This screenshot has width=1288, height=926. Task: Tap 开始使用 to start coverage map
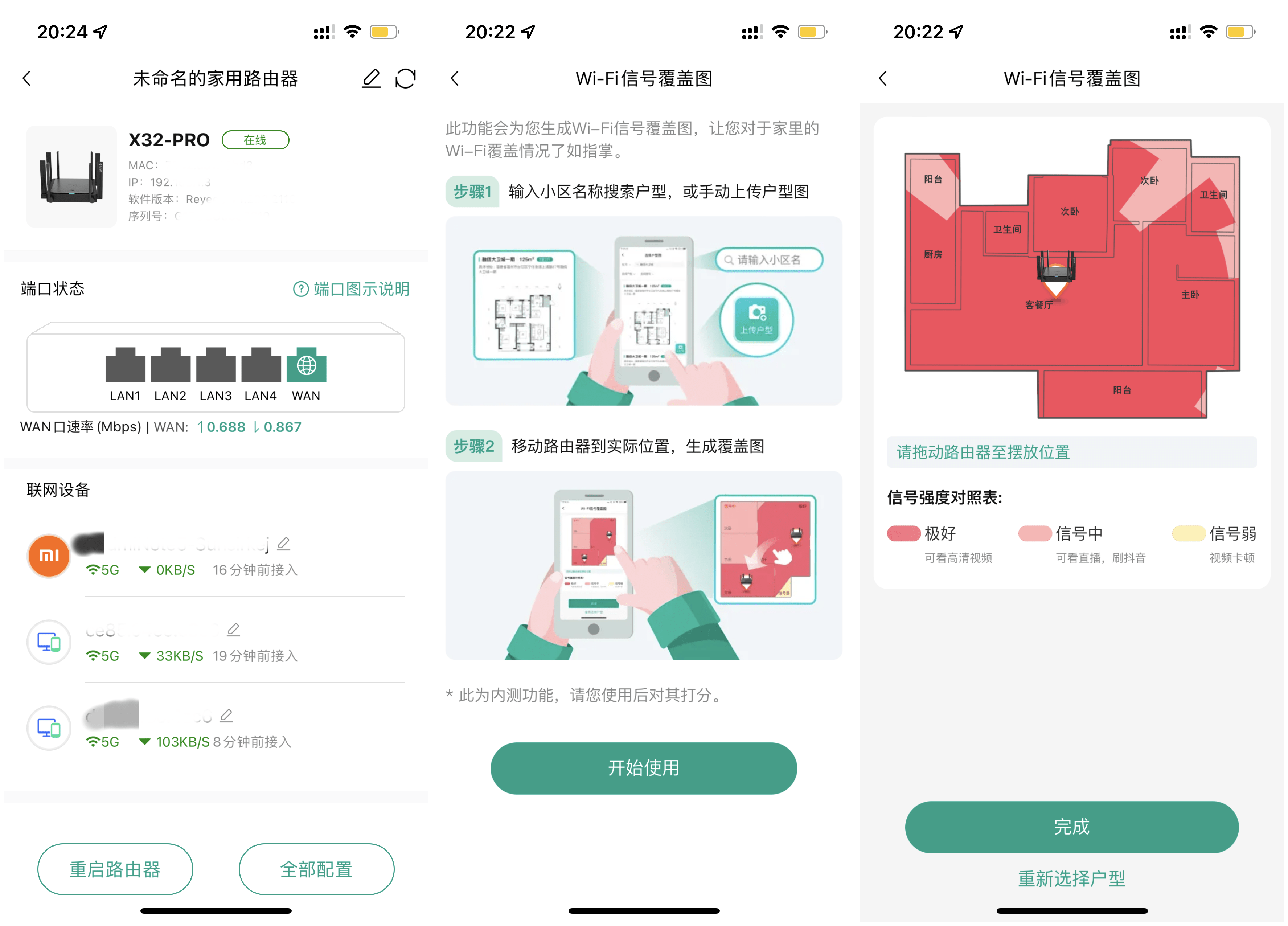coord(643,768)
